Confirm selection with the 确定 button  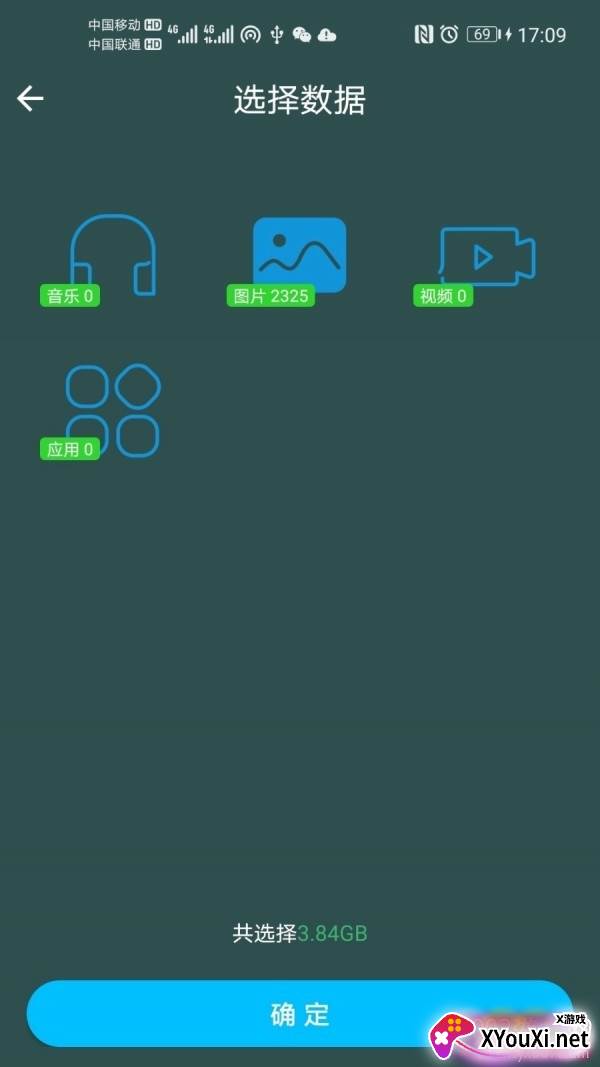(x=299, y=1013)
